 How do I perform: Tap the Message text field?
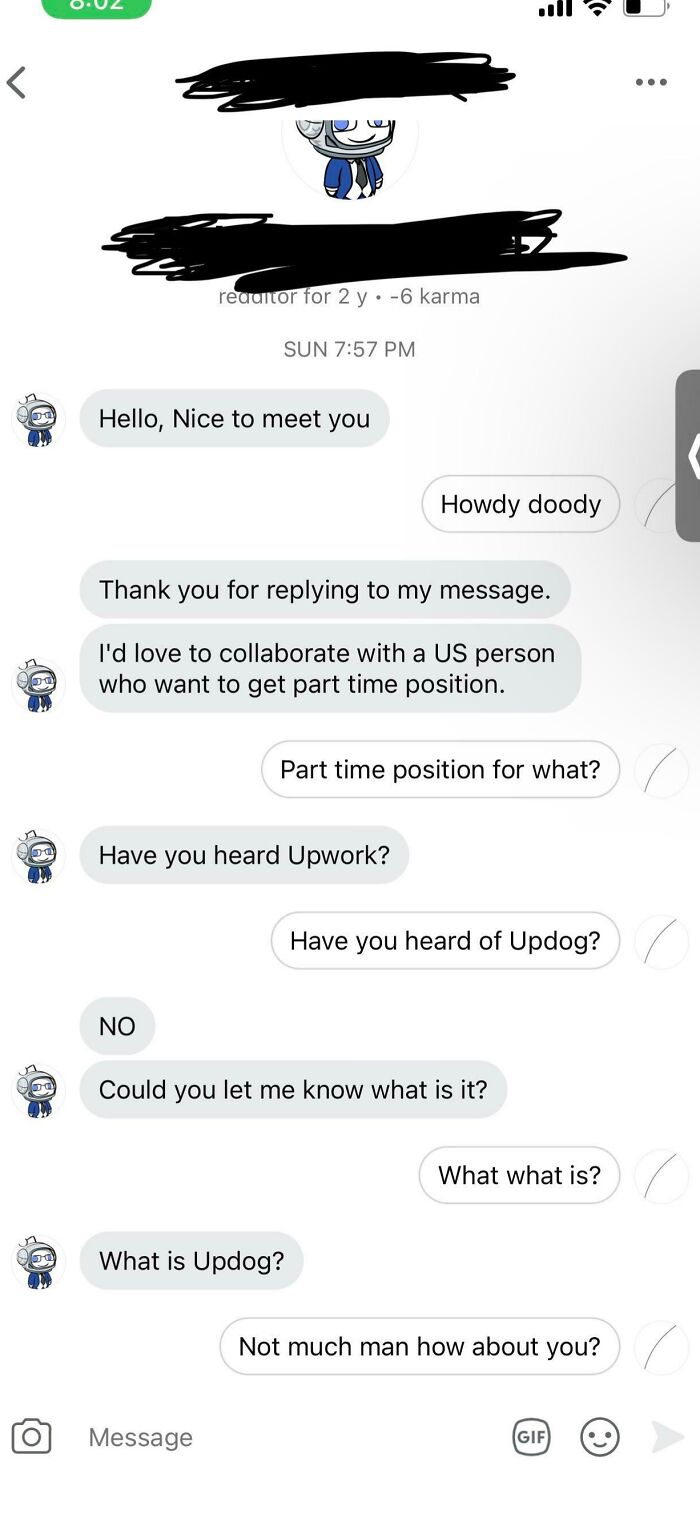click(x=290, y=1437)
